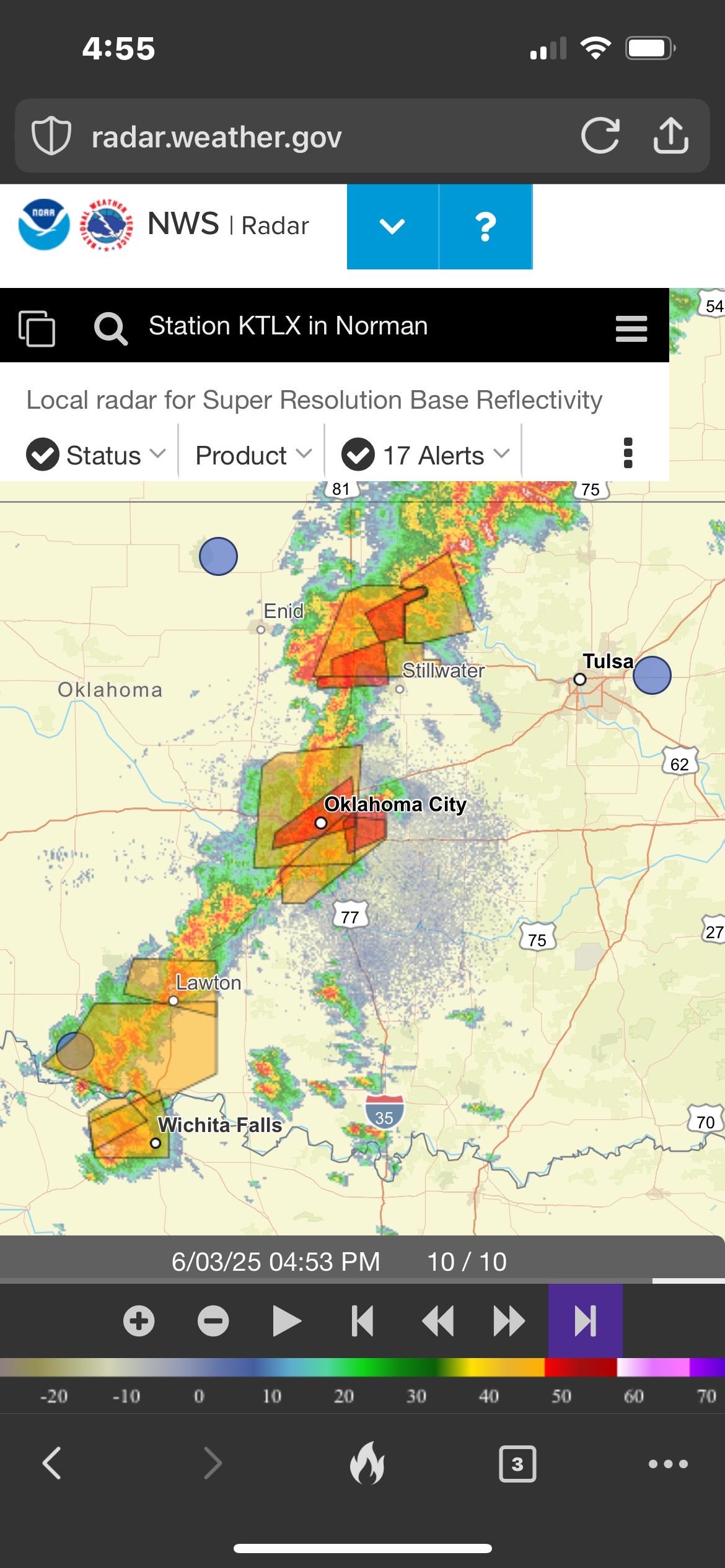This screenshot has width=725, height=1568.
Task: Share the page from the address bar
Action: (670, 136)
